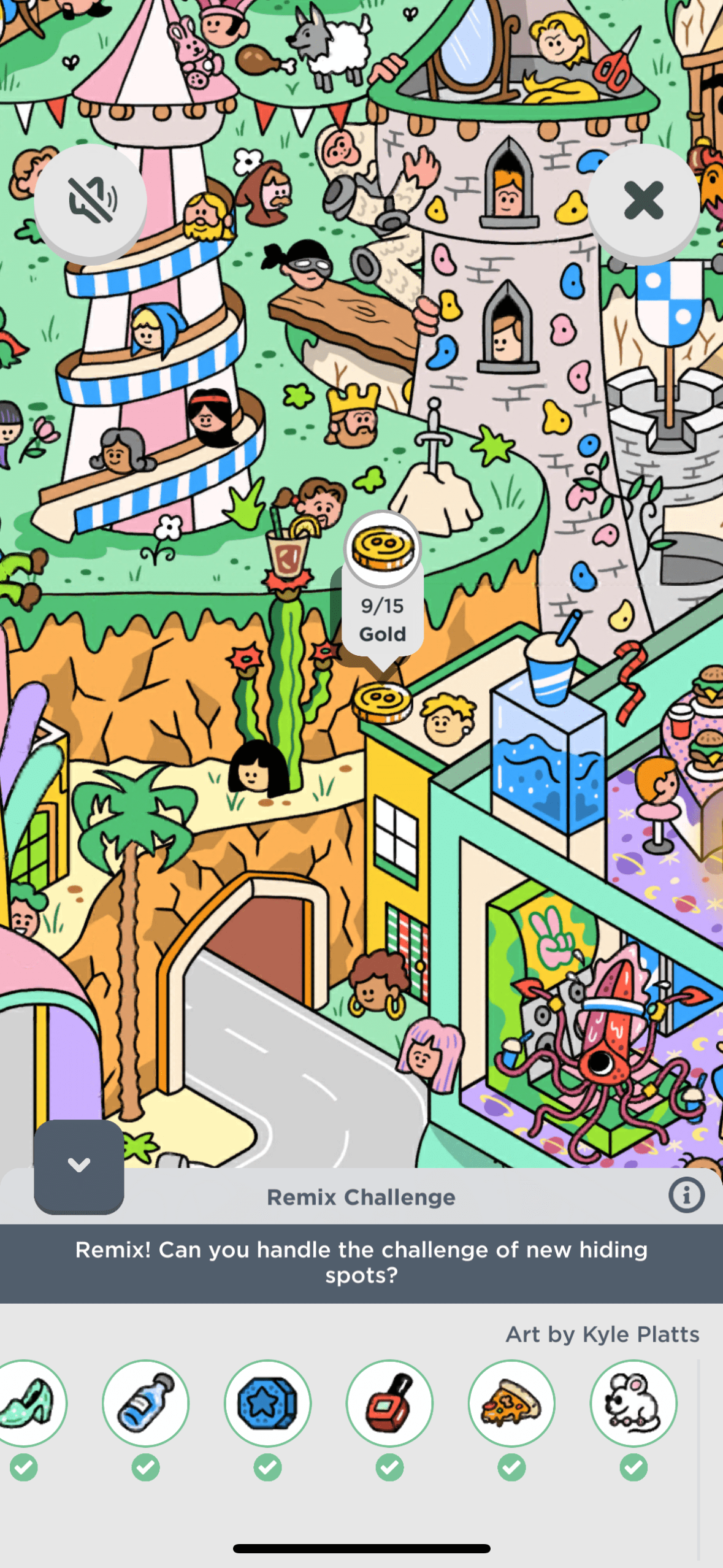Viewport: 723px width, 1568px height.
Task: Toggle the sound mute button
Action: [x=91, y=201]
